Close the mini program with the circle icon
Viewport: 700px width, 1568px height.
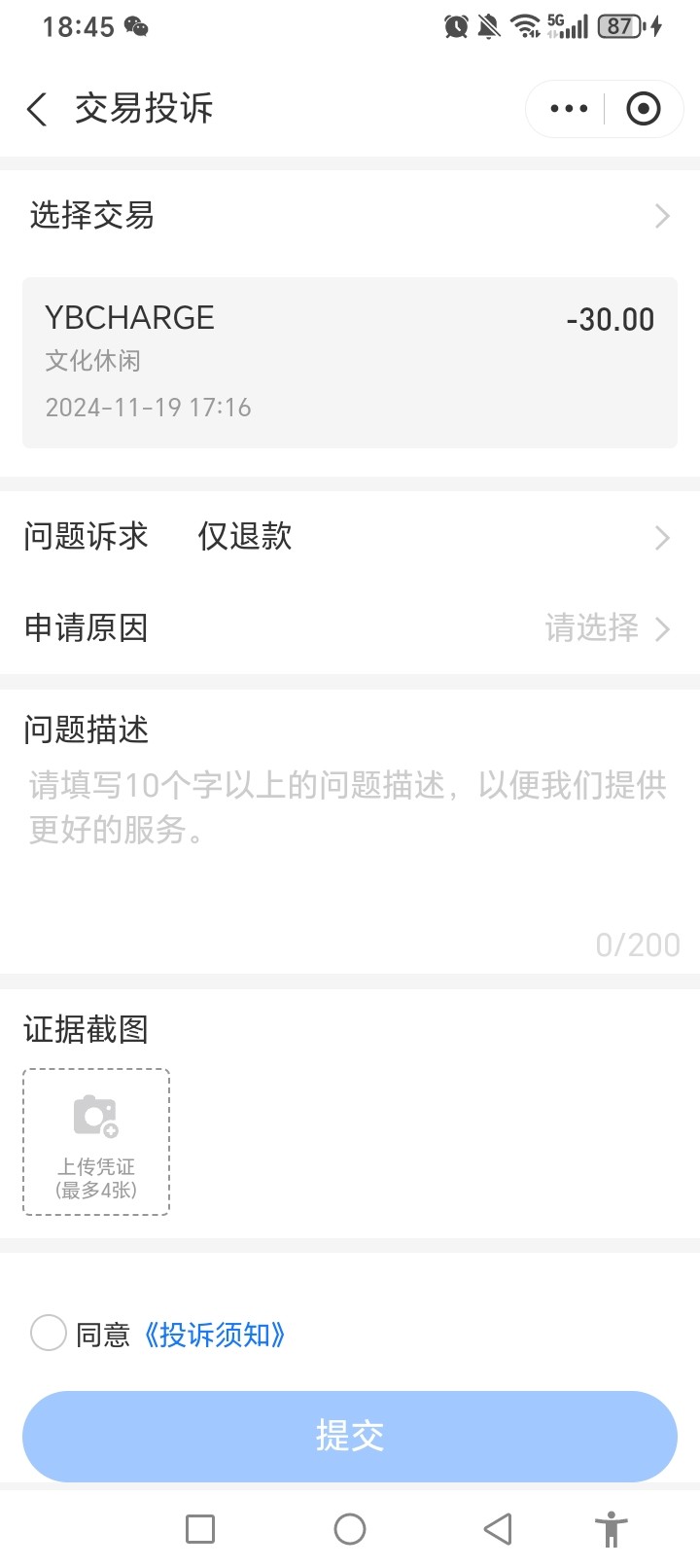click(x=644, y=109)
